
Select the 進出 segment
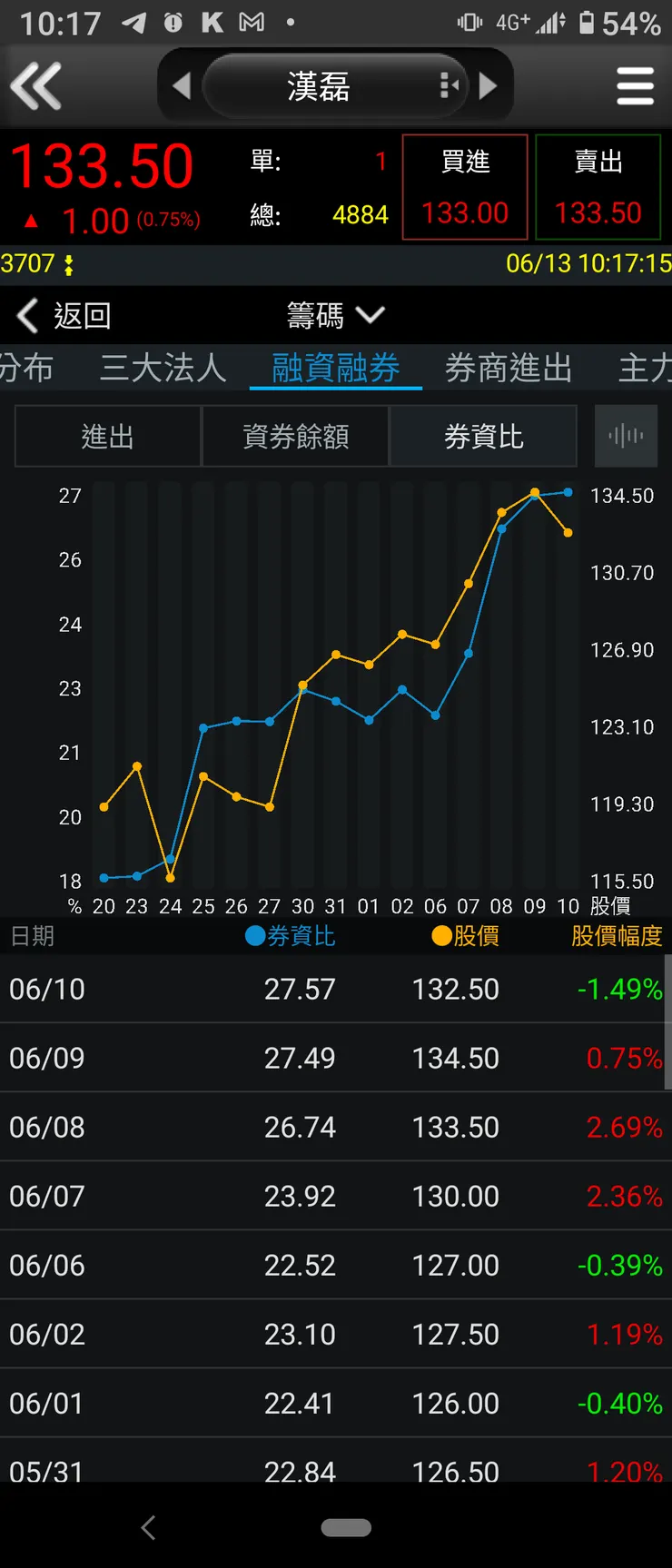pos(107,437)
